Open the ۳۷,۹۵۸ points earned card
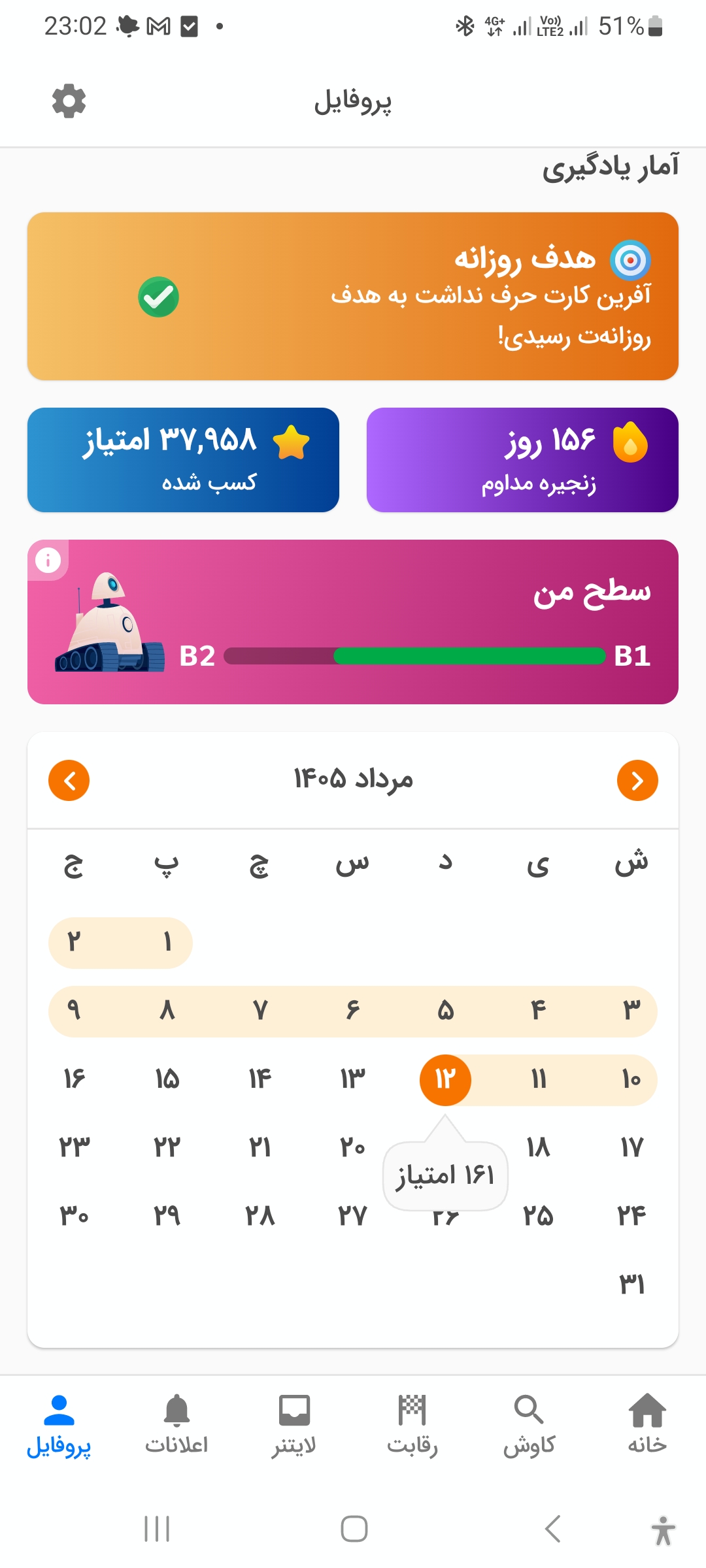This screenshot has height=1568, width=706. coord(183,460)
